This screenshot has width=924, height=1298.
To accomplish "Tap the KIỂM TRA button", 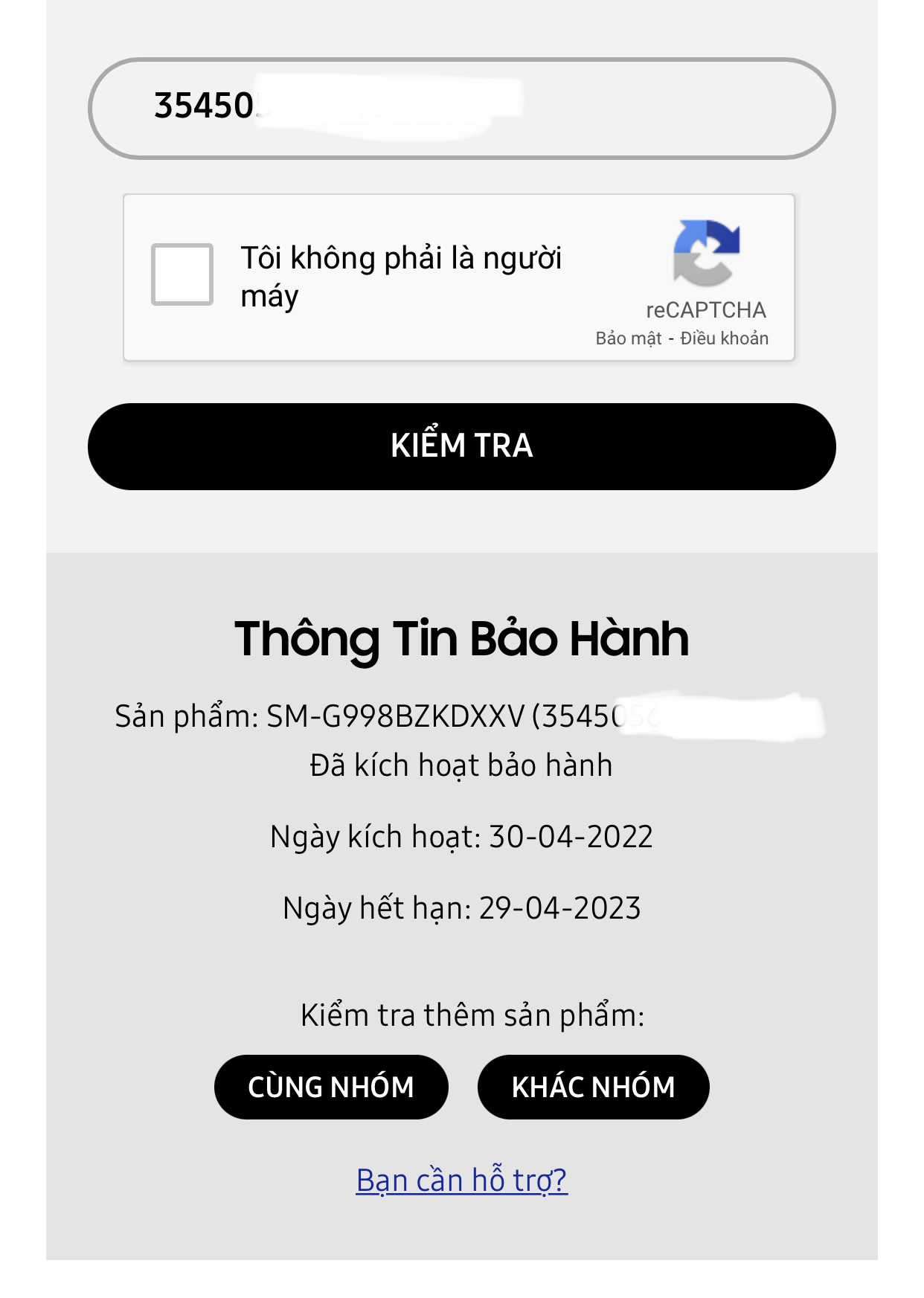I will point(461,446).
